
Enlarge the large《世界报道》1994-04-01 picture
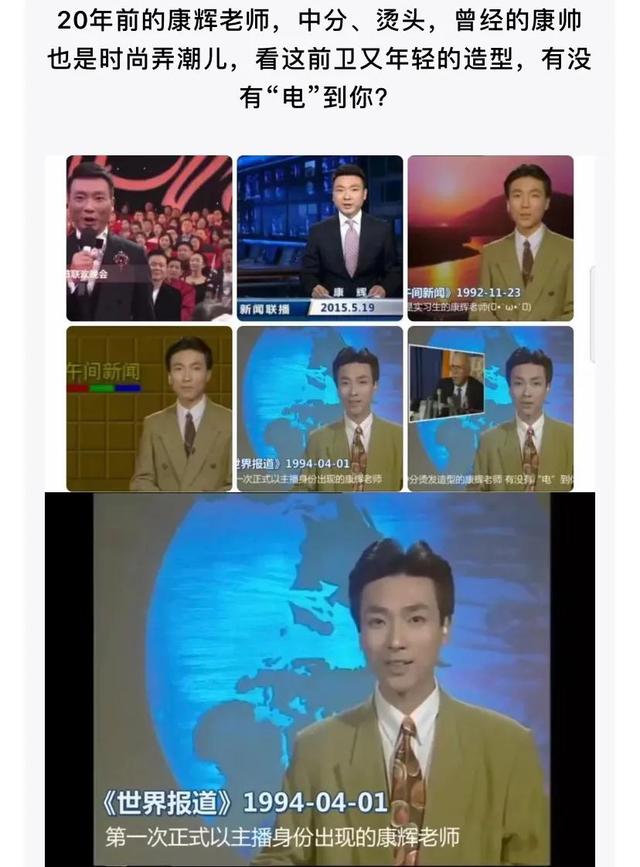coord(320,680)
